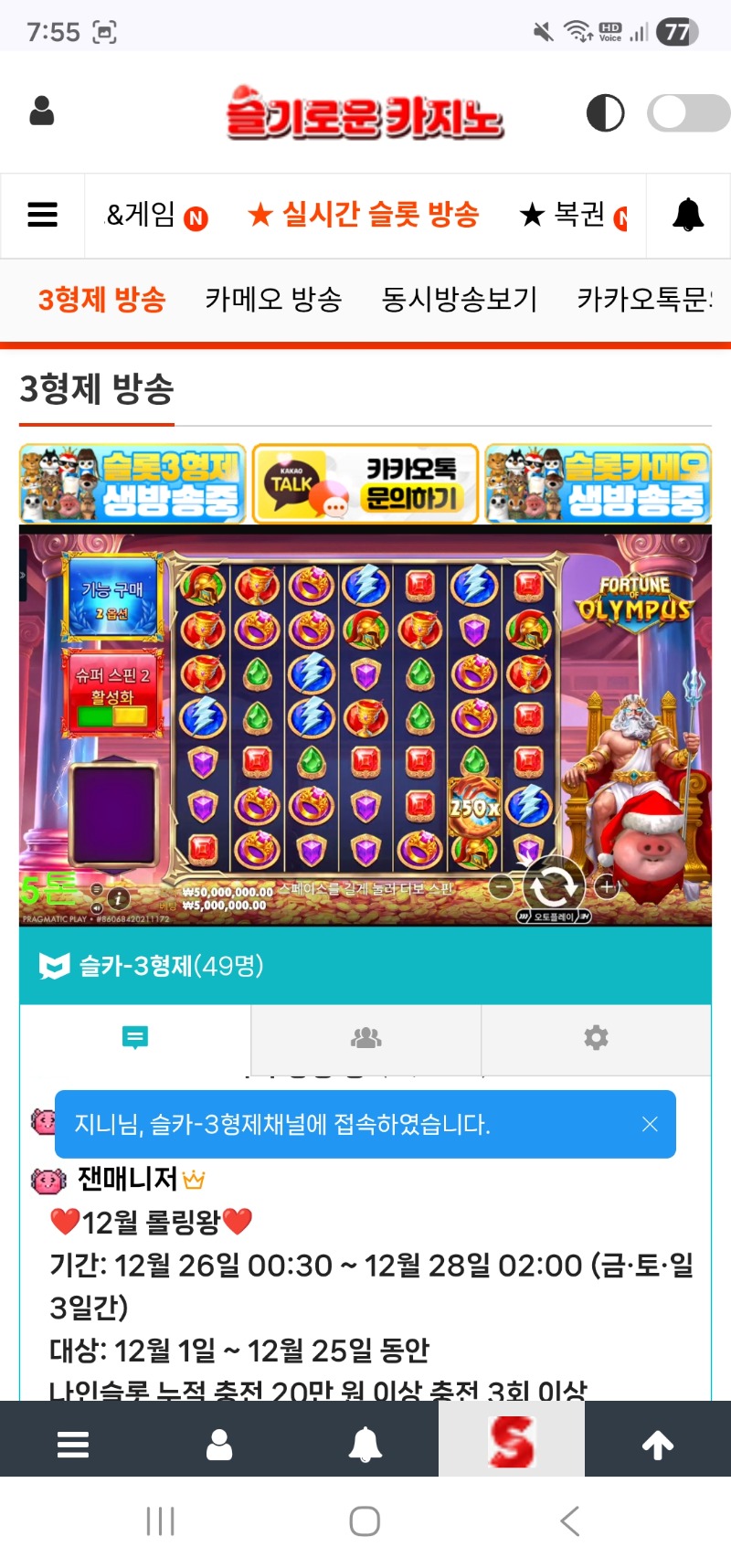The width and height of the screenshot is (731, 1568).
Task: Tap the 카카오톡 문의하기 banner
Action: (365, 484)
